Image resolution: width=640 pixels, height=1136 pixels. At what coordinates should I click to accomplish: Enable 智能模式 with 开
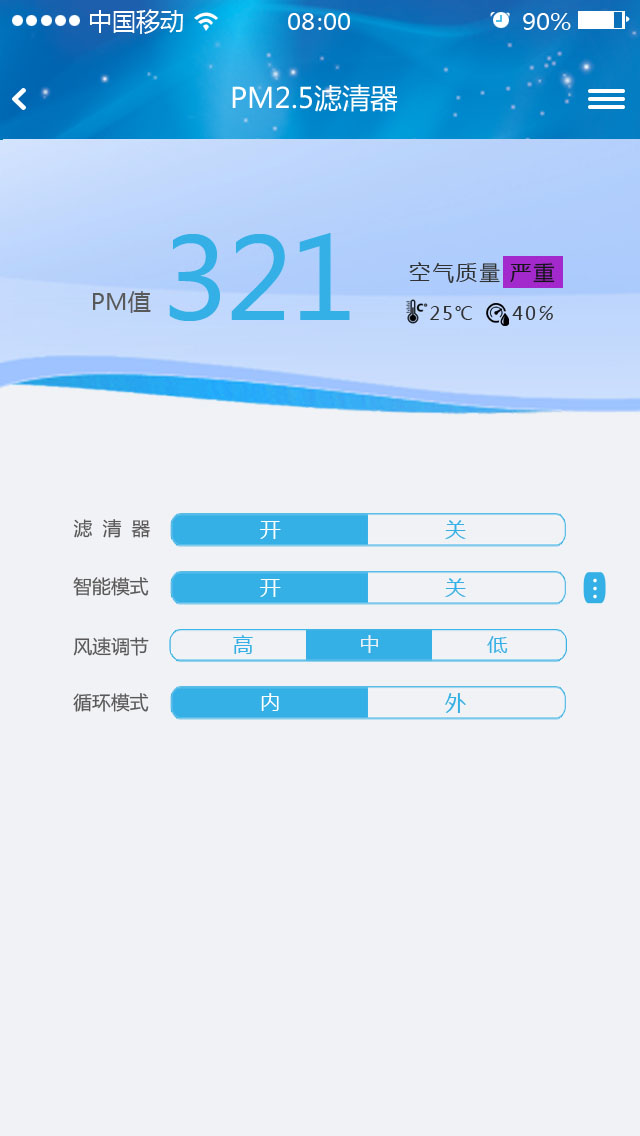(270, 588)
